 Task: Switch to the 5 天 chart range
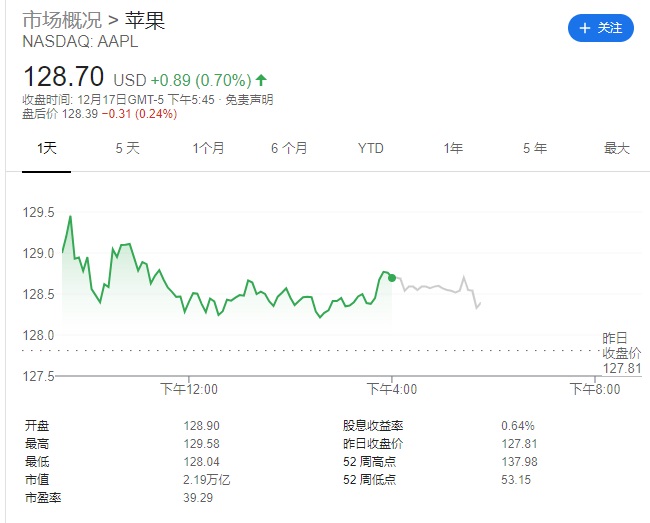[x=128, y=148]
